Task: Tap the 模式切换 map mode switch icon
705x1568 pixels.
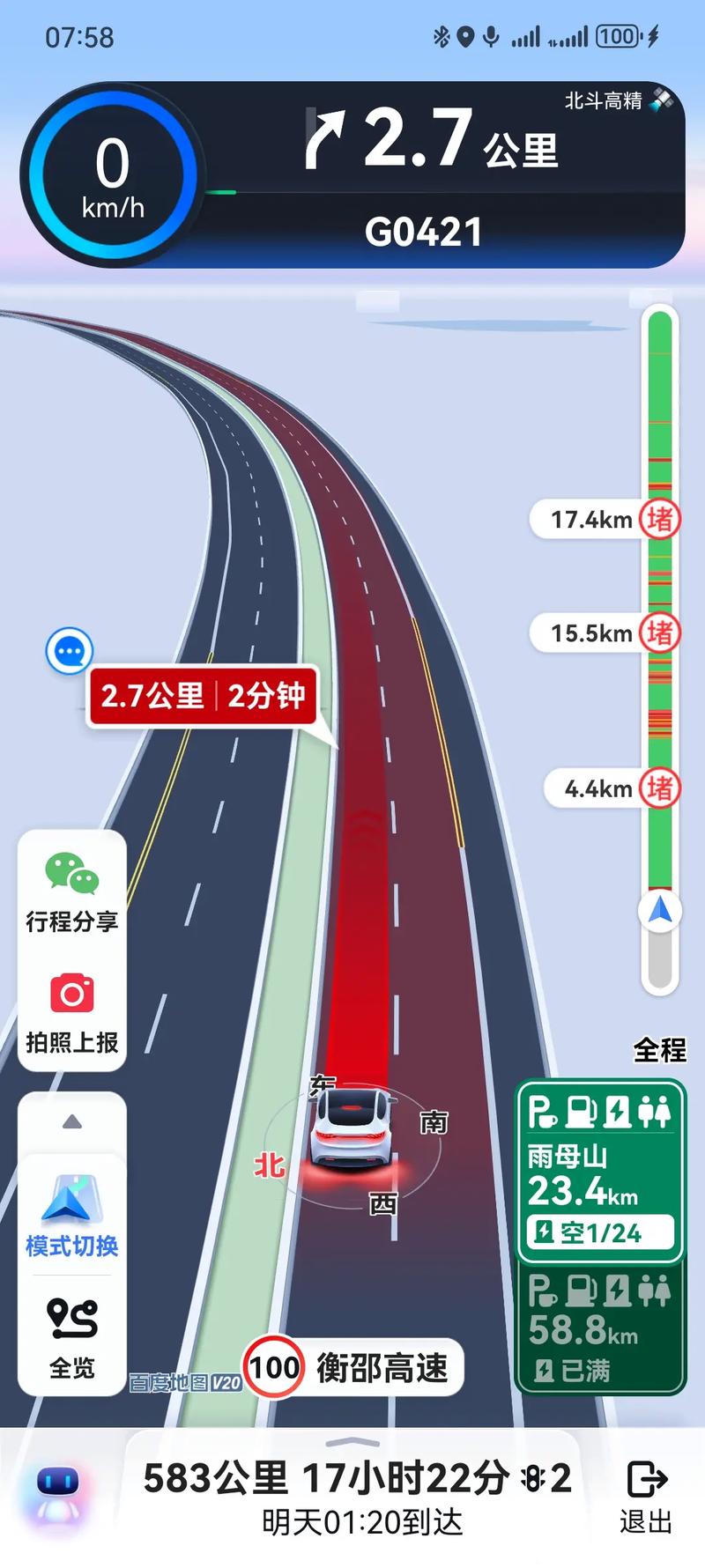Action: pyautogui.click(x=71, y=1198)
